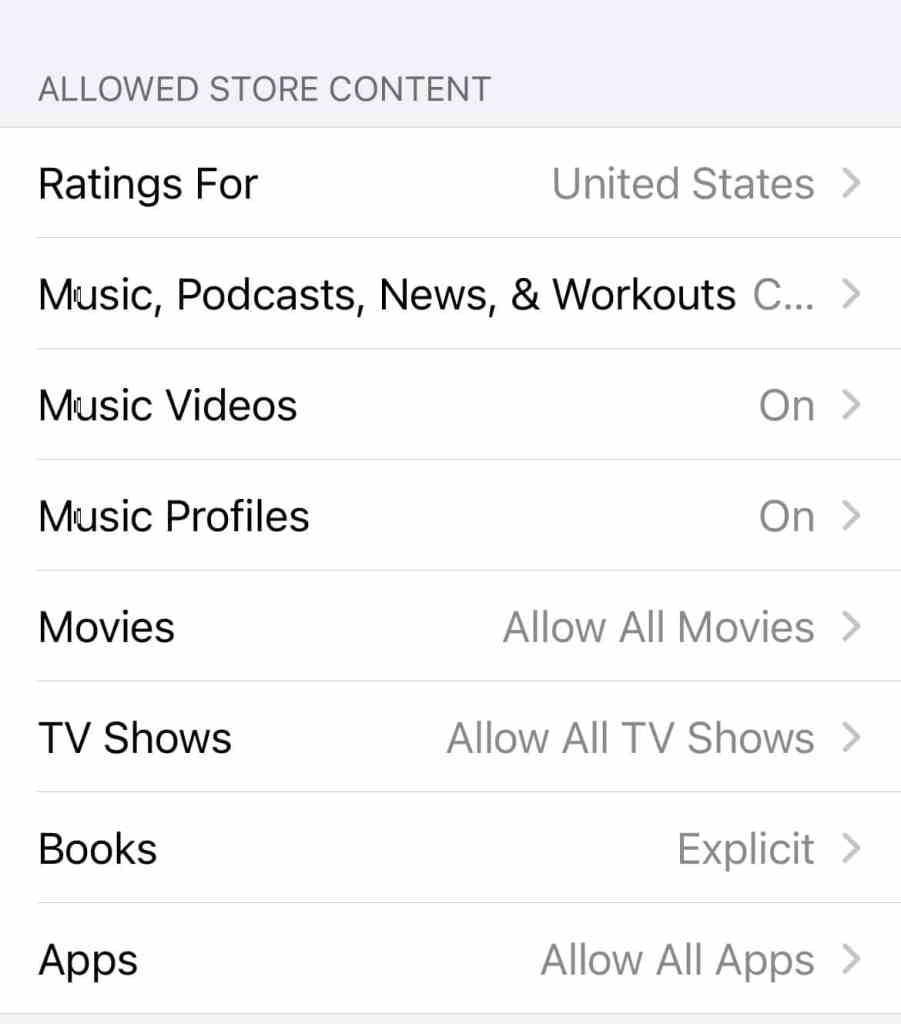The image size is (901, 1024).
Task: Expand the chevron beside the Apps row
Action: tap(852, 959)
